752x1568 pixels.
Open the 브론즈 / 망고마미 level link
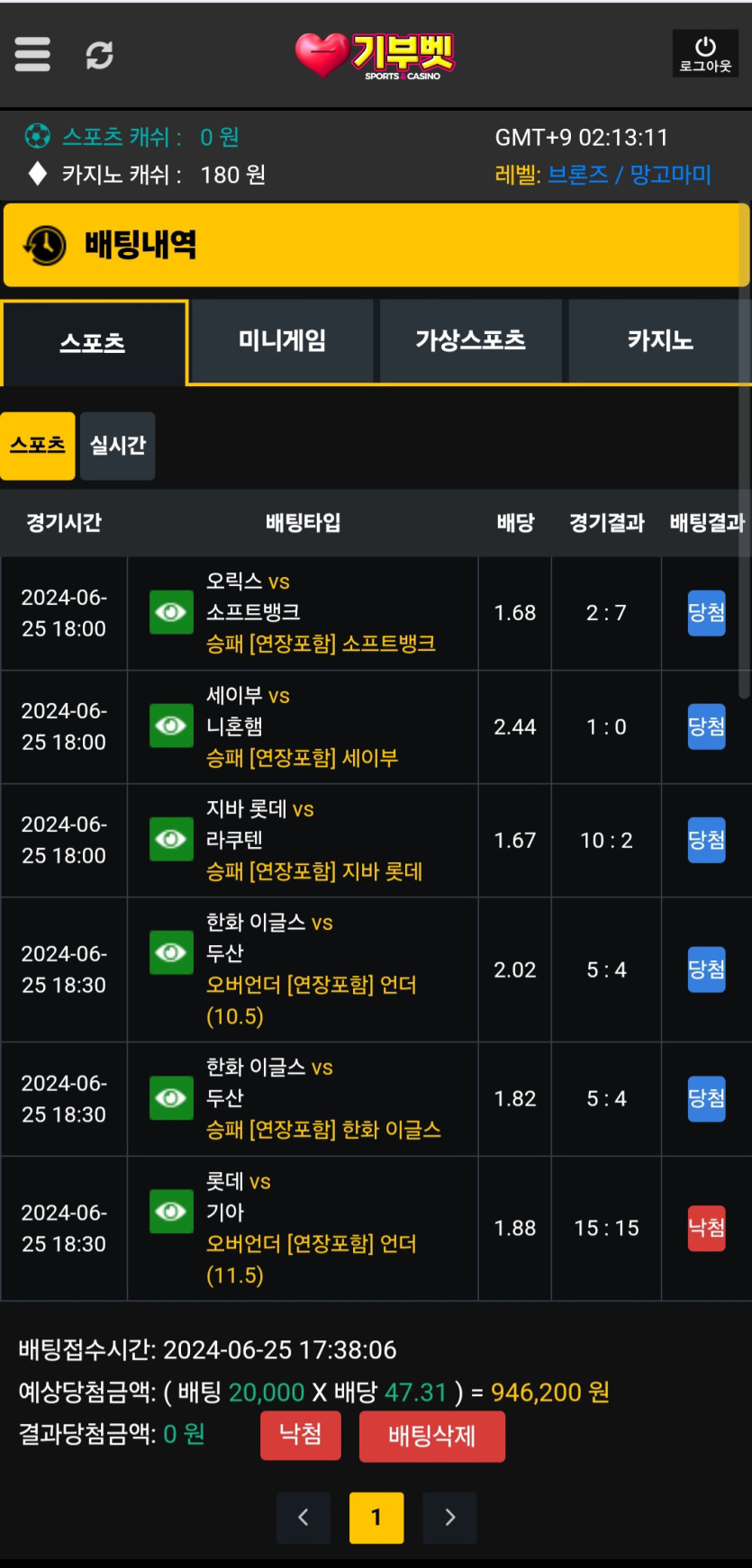point(629,175)
